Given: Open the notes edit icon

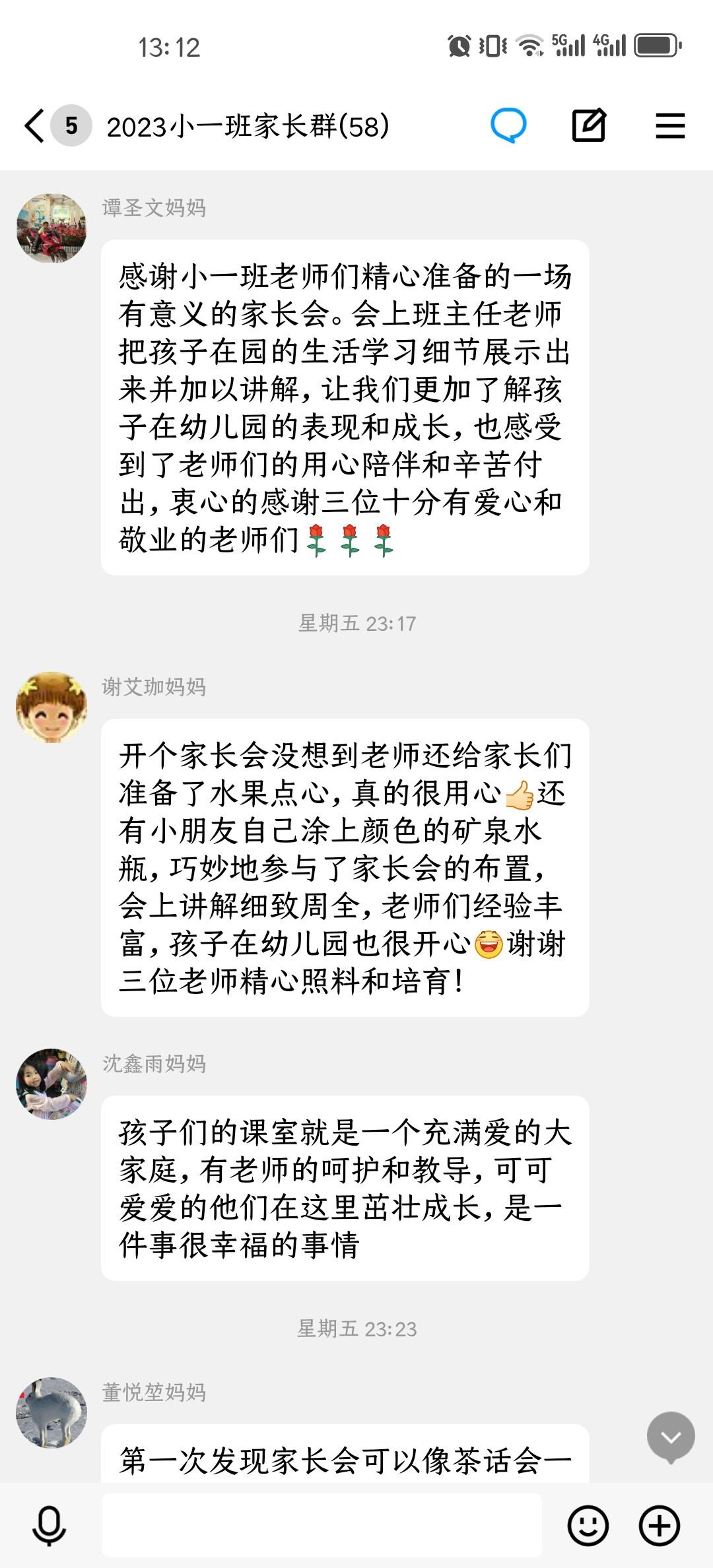Looking at the screenshot, I should [x=588, y=125].
